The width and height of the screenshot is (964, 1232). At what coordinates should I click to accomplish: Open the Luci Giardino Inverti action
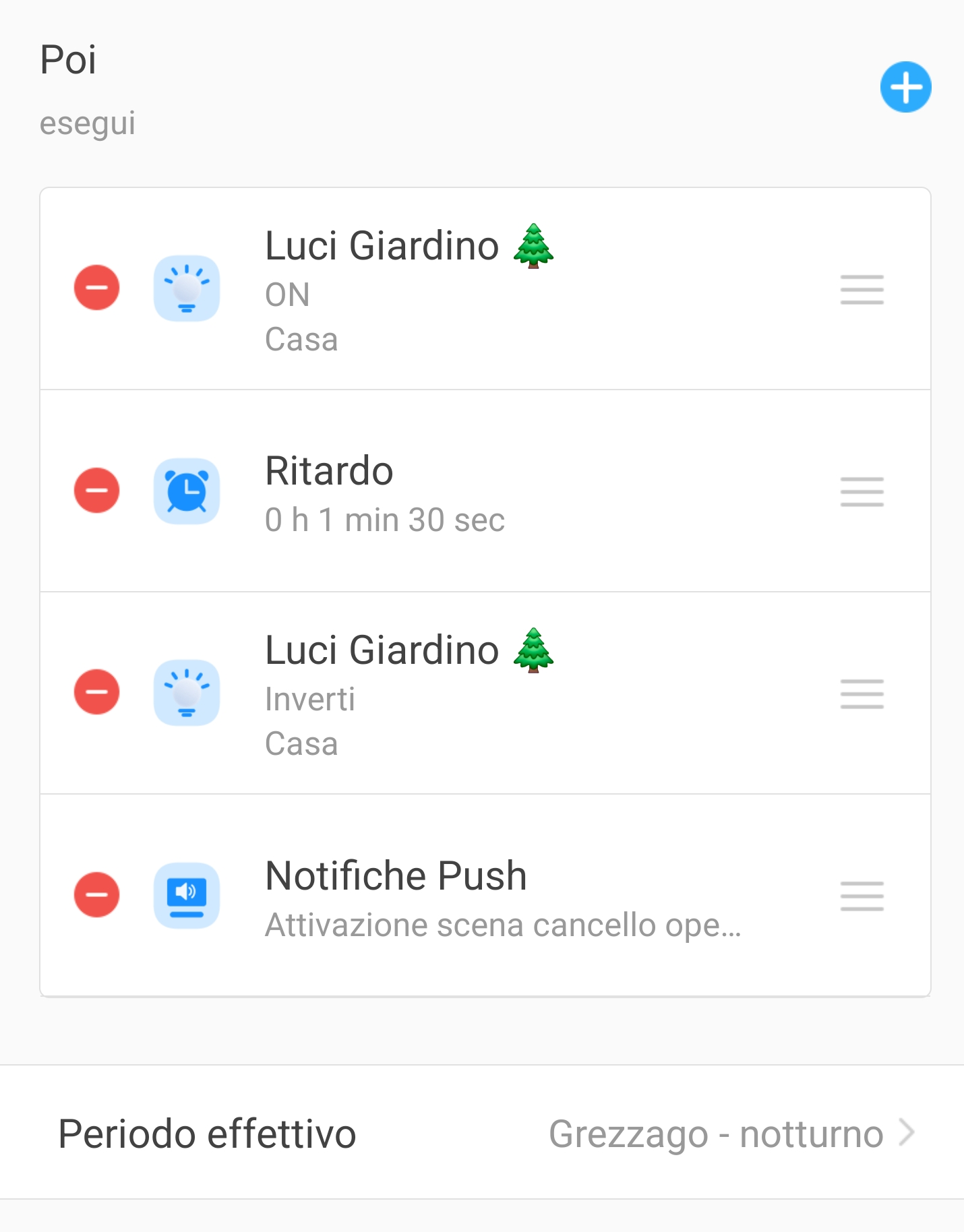(x=472, y=694)
